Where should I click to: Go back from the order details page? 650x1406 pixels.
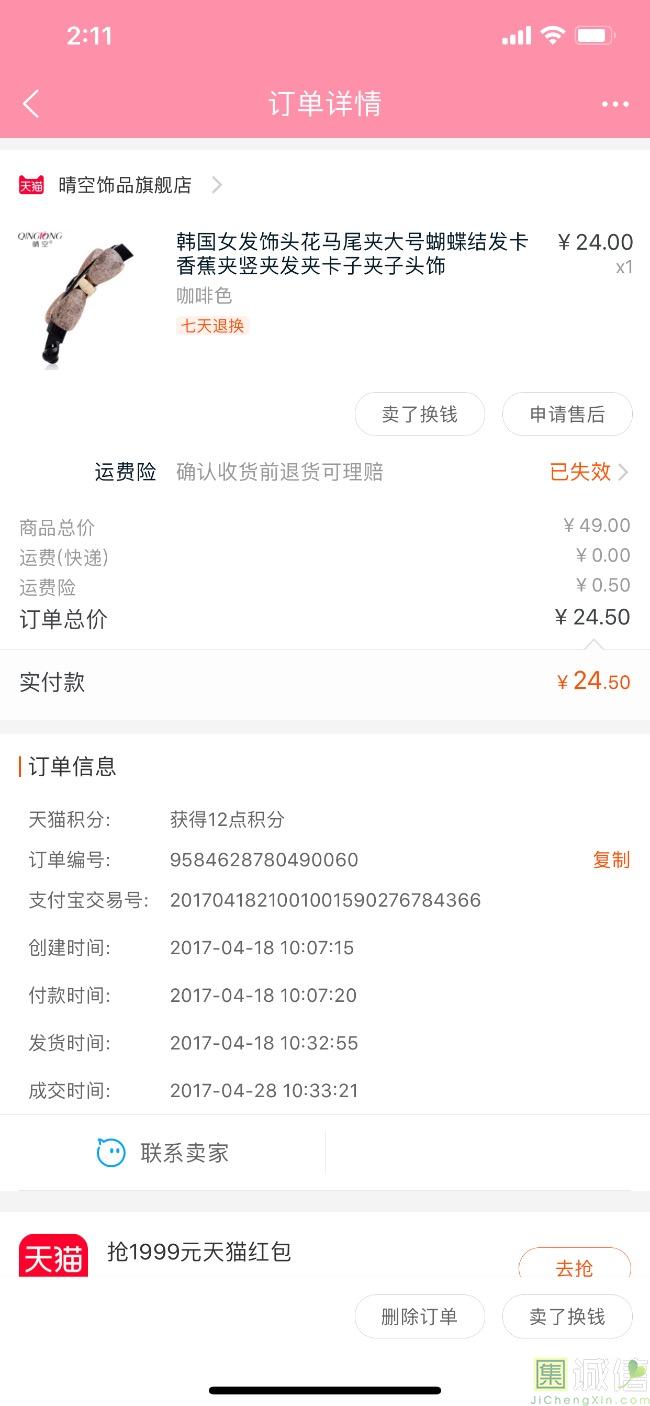[x=31, y=104]
